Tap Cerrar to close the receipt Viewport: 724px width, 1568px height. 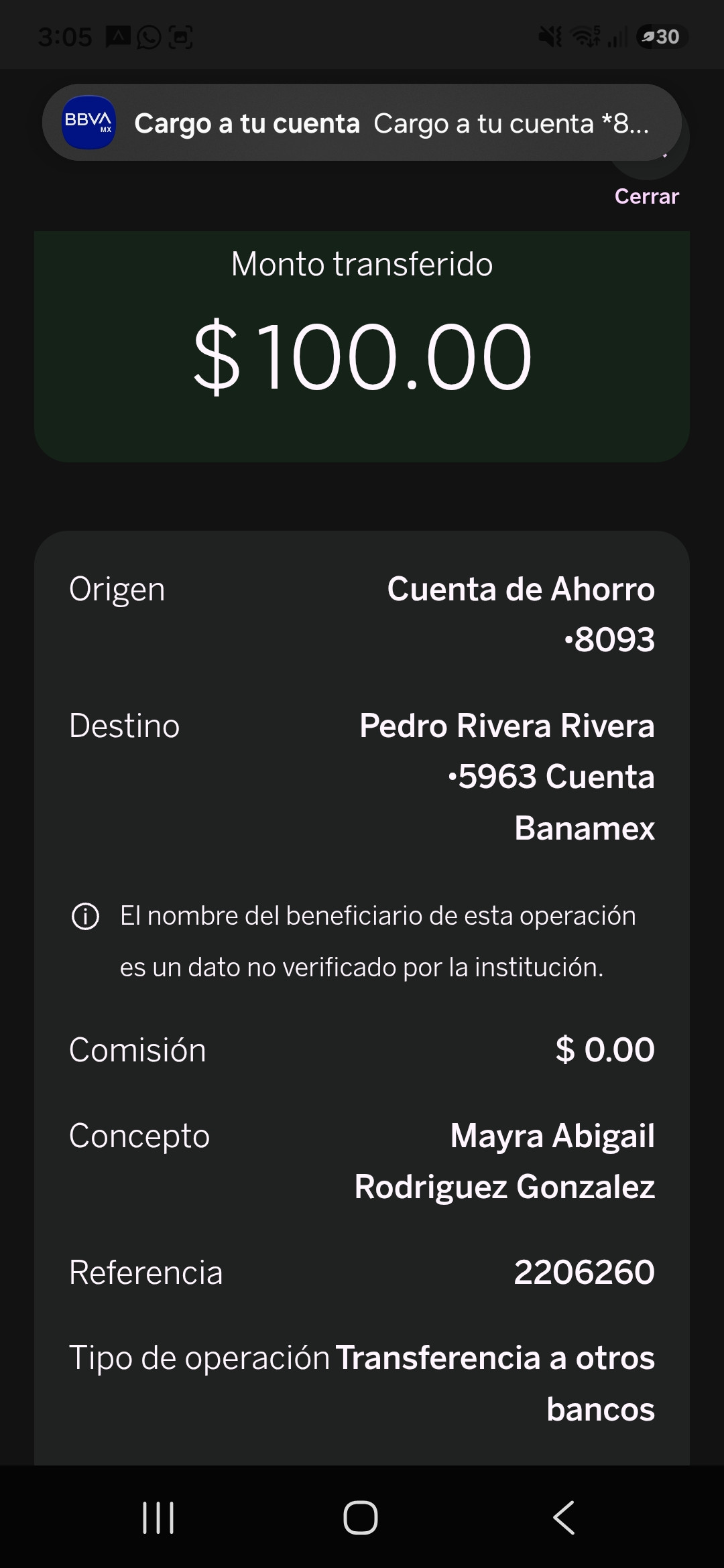pyautogui.click(x=646, y=196)
